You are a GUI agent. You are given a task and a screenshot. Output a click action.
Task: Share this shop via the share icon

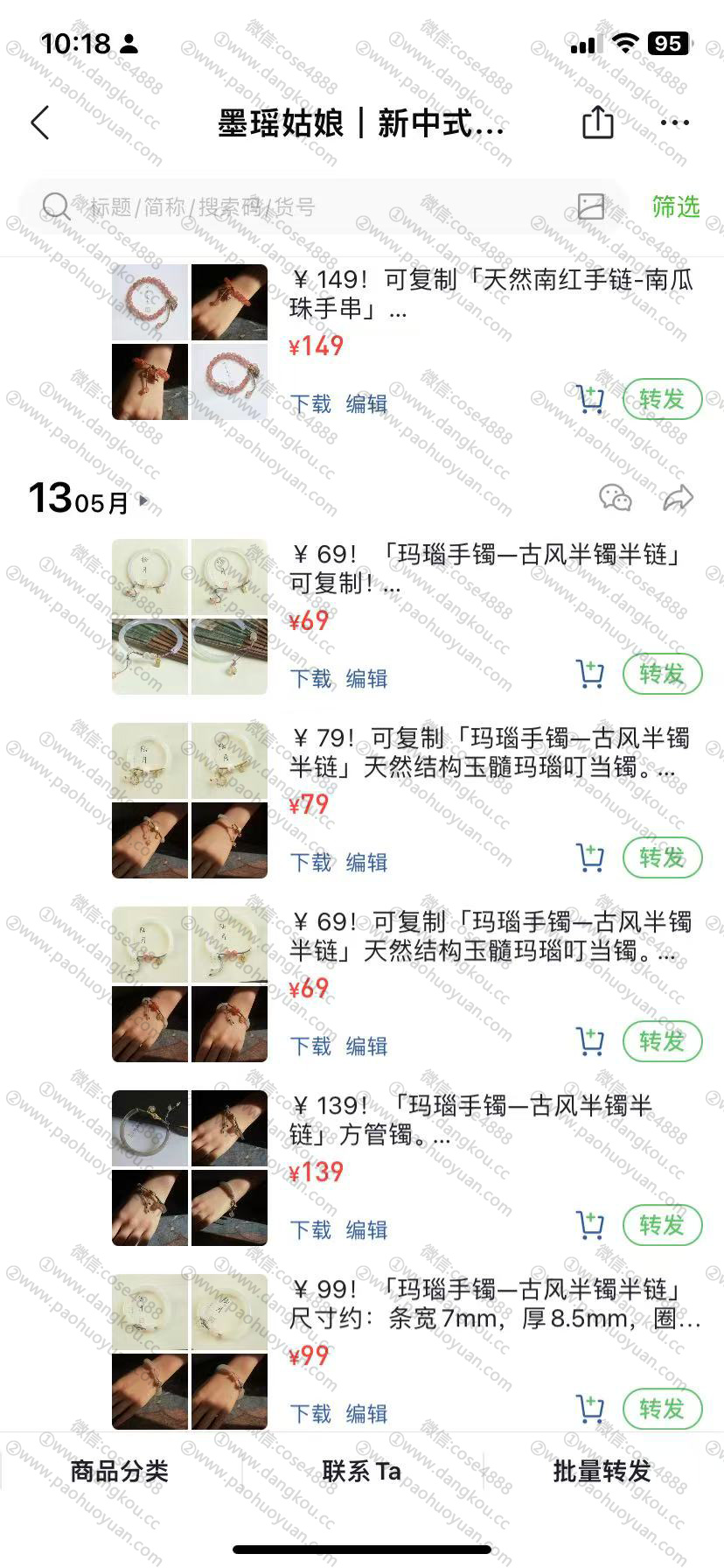(598, 122)
